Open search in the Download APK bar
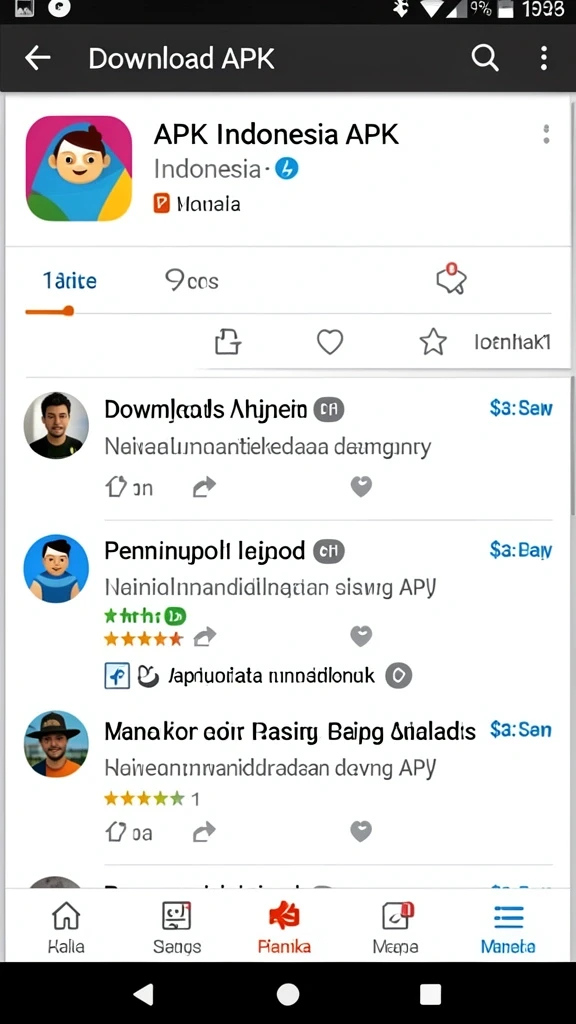Image resolution: width=576 pixels, height=1024 pixels. coord(485,58)
